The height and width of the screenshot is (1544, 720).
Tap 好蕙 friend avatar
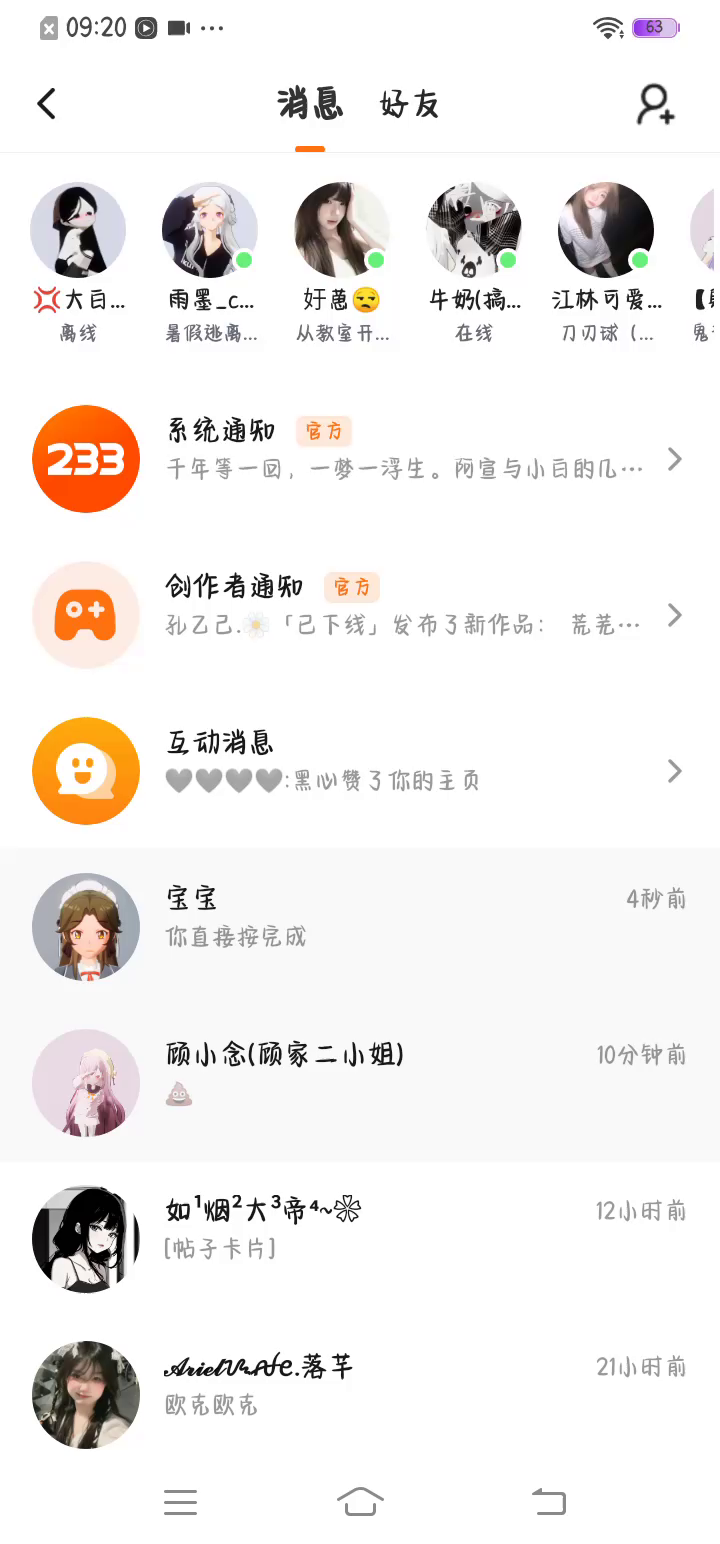[342, 230]
